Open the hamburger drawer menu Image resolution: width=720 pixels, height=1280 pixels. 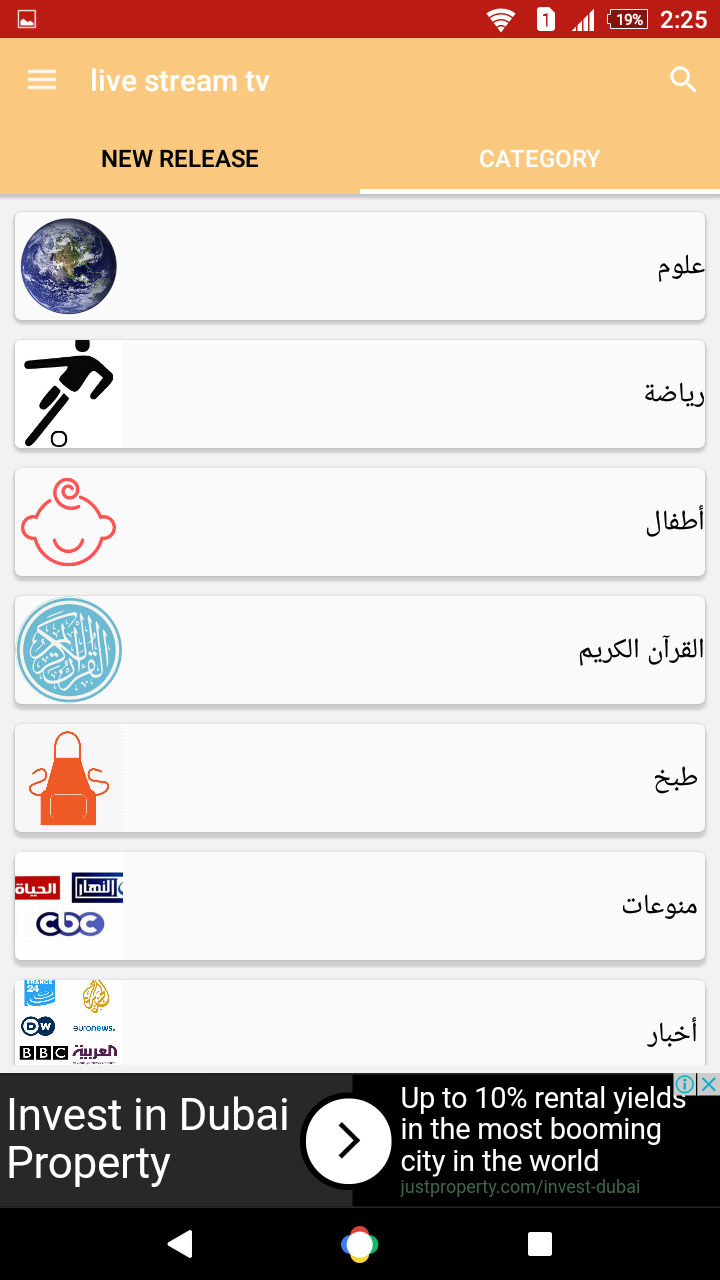(x=42, y=80)
